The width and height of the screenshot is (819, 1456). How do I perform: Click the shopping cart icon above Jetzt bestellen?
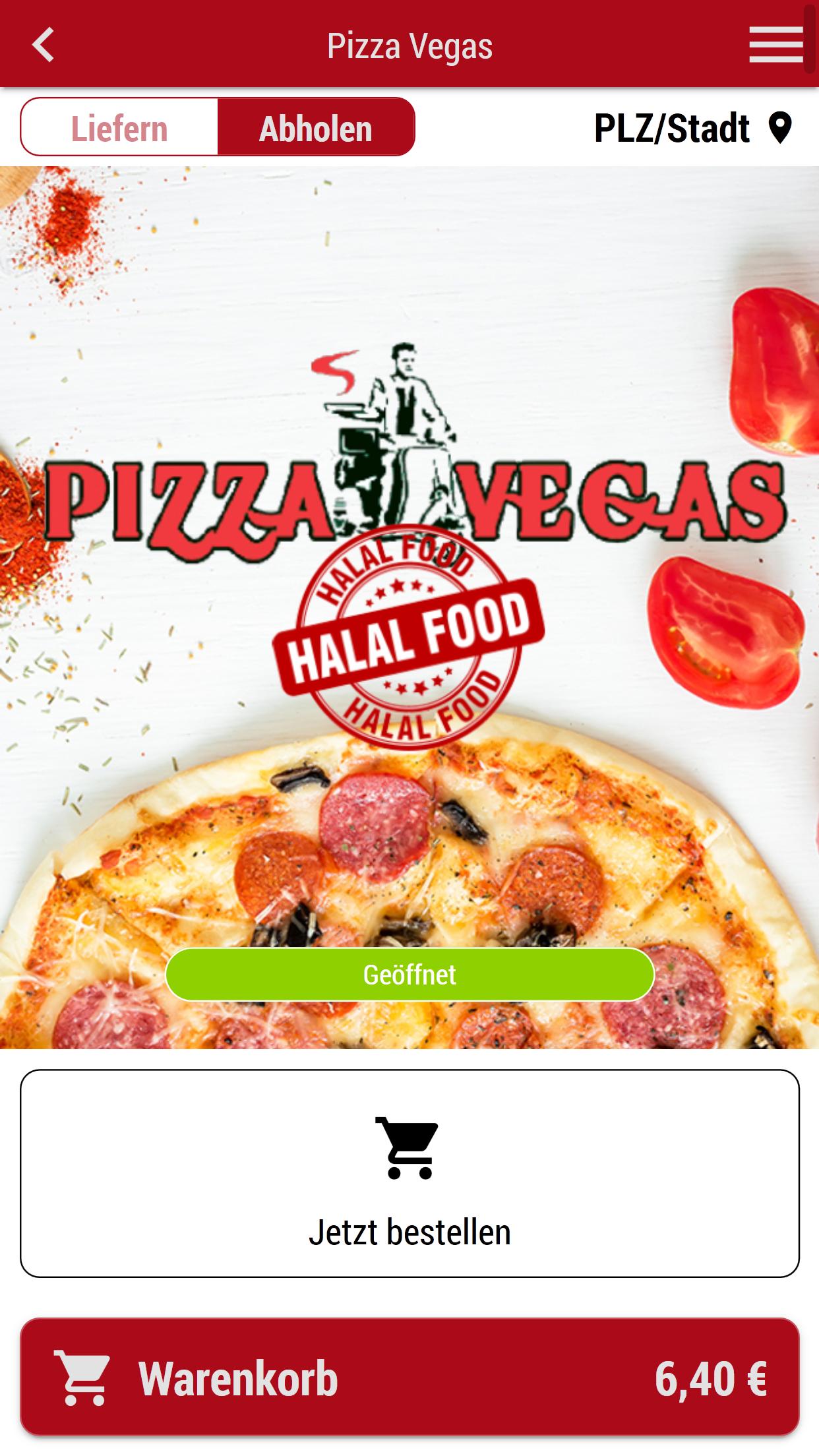pos(409,1147)
